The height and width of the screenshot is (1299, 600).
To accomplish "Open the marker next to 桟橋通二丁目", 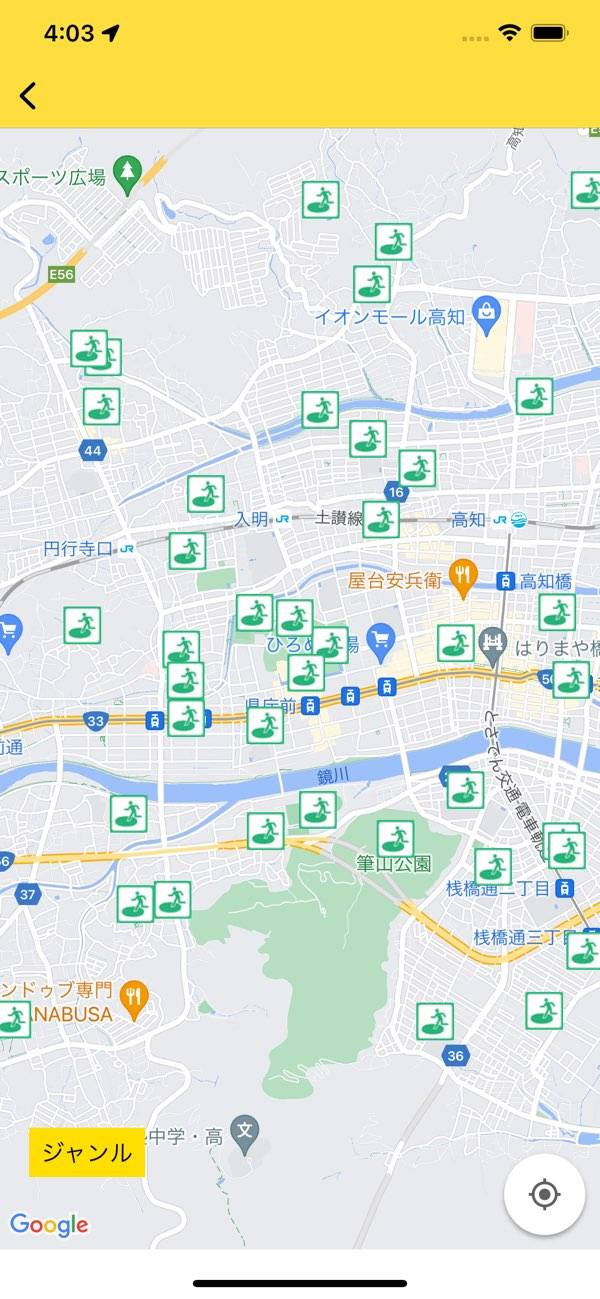I will 492,867.
